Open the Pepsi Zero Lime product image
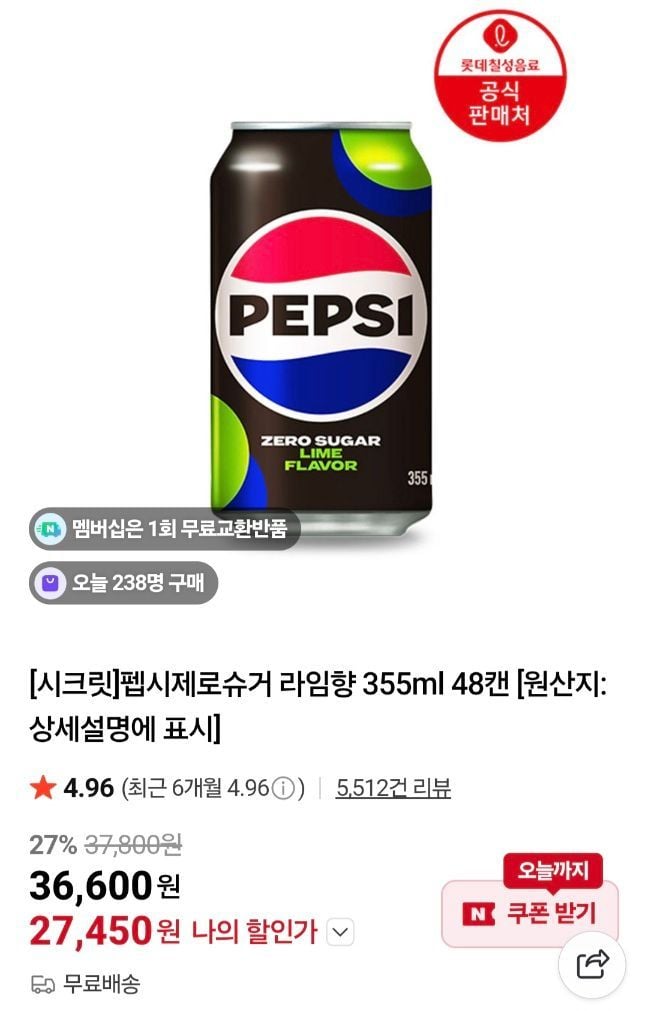The height and width of the screenshot is (1011, 648). pyautogui.click(x=322, y=330)
